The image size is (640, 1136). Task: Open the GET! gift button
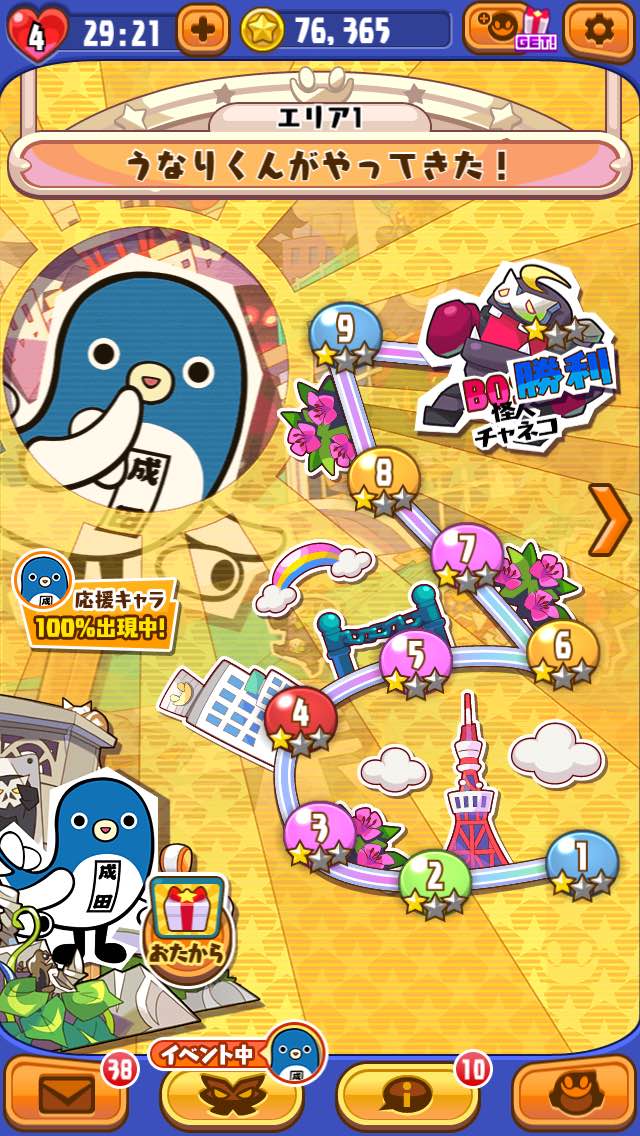tap(508, 29)
